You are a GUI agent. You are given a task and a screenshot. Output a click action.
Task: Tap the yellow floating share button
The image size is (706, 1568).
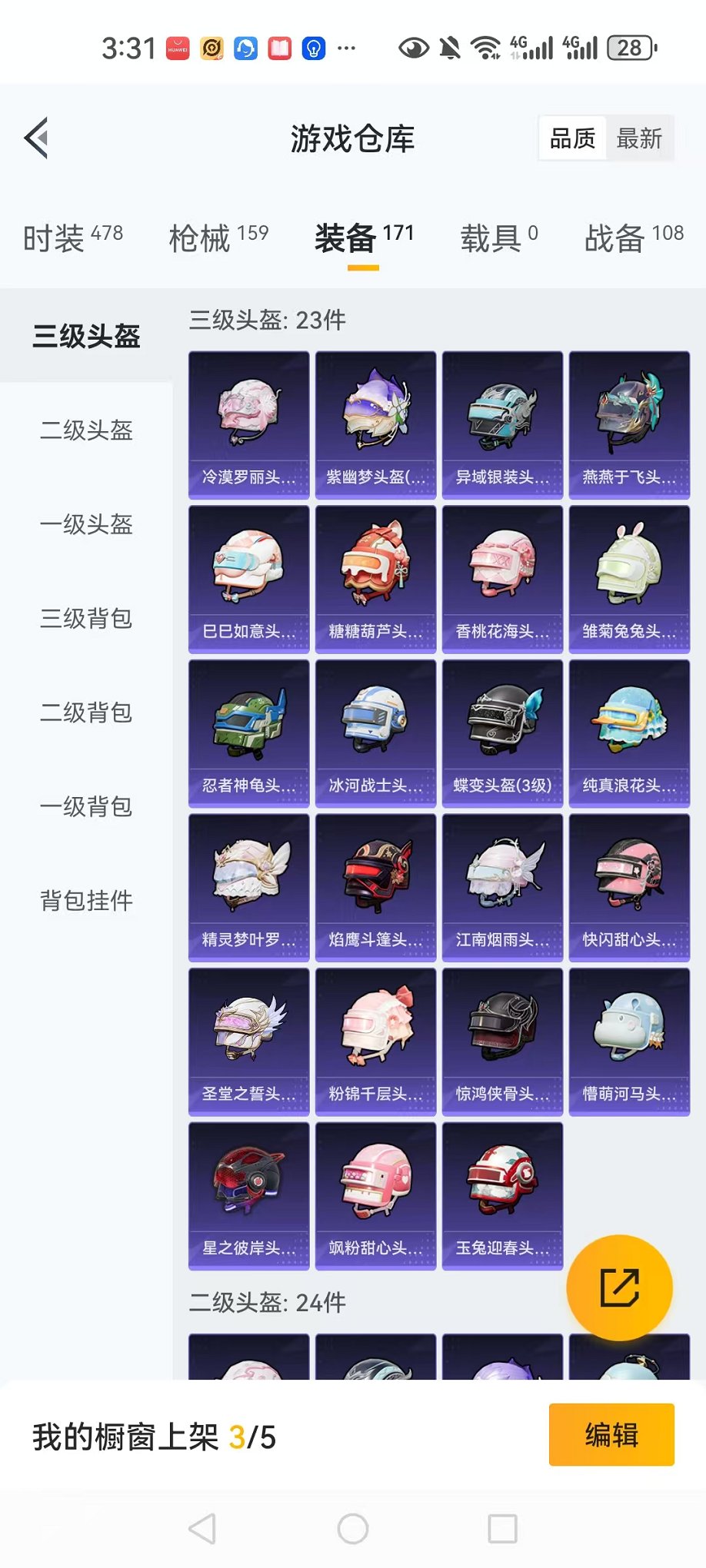pyautogui.click(x=619, y=1287)
